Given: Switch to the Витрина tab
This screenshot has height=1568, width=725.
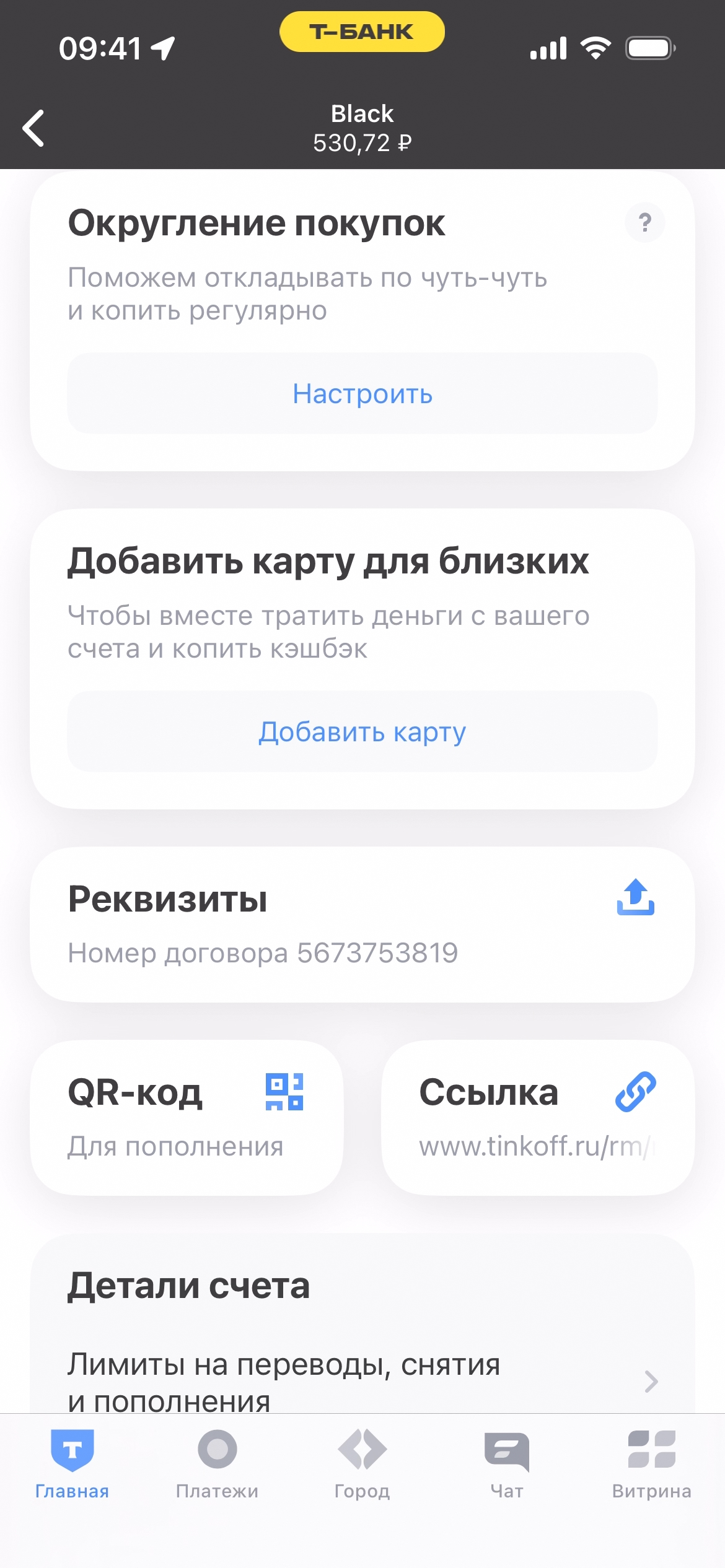Looking at the screenshot, I should [x=651, y=1463].
